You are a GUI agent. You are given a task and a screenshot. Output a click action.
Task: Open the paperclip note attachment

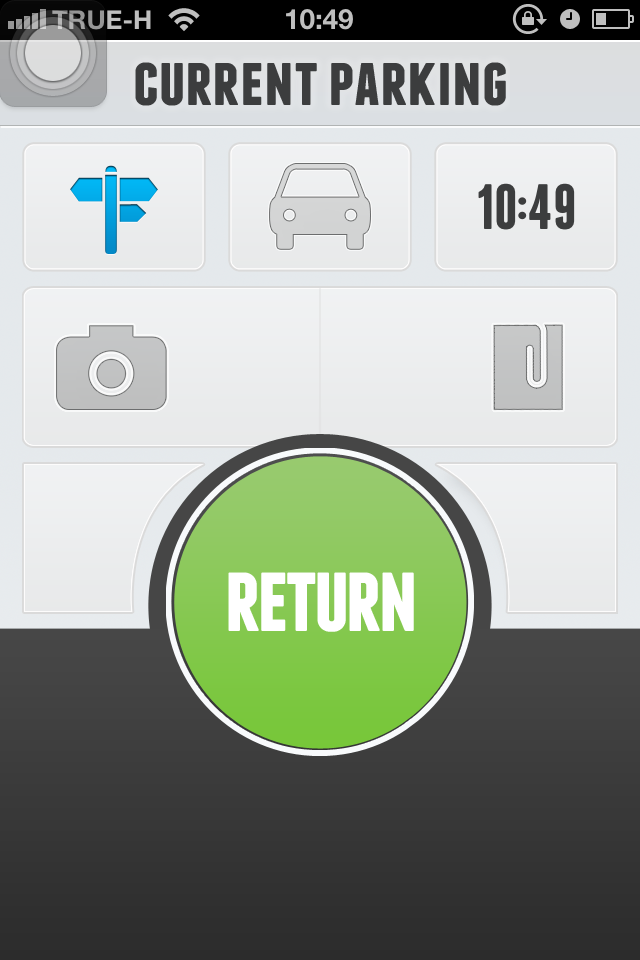click(x=528, y=367)
